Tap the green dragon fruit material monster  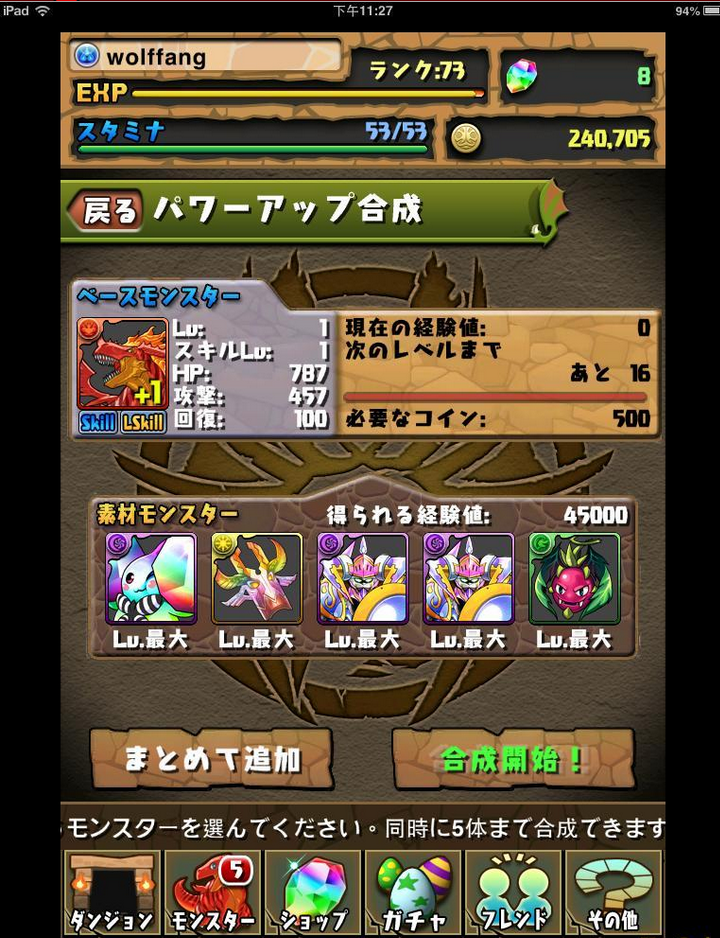574,578
